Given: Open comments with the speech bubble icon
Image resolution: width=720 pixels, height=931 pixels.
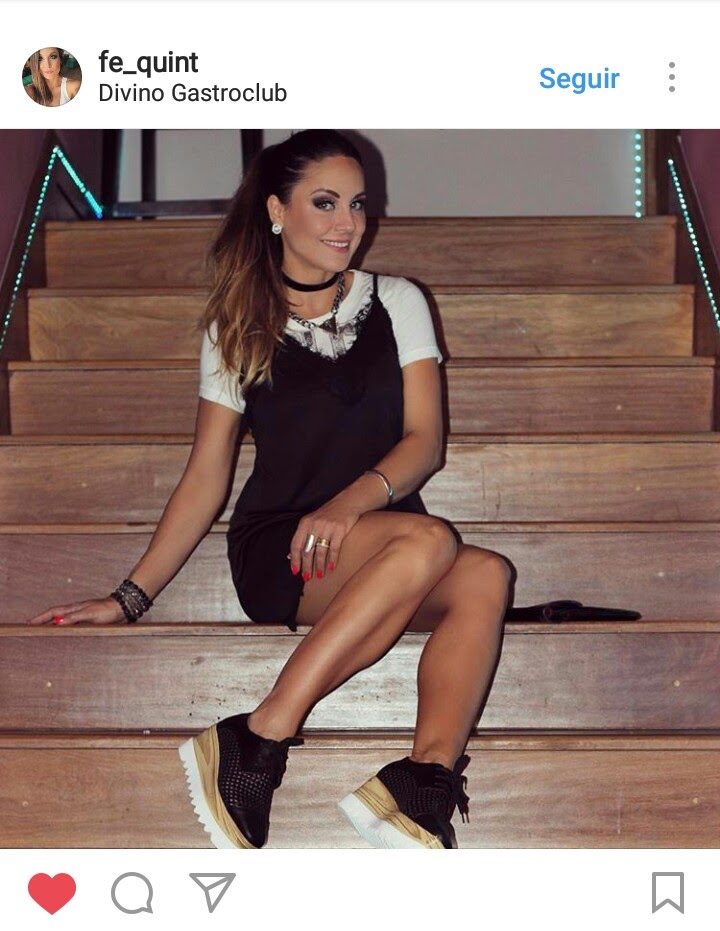Looking at the screenshot, I should [x=132, y=892].
